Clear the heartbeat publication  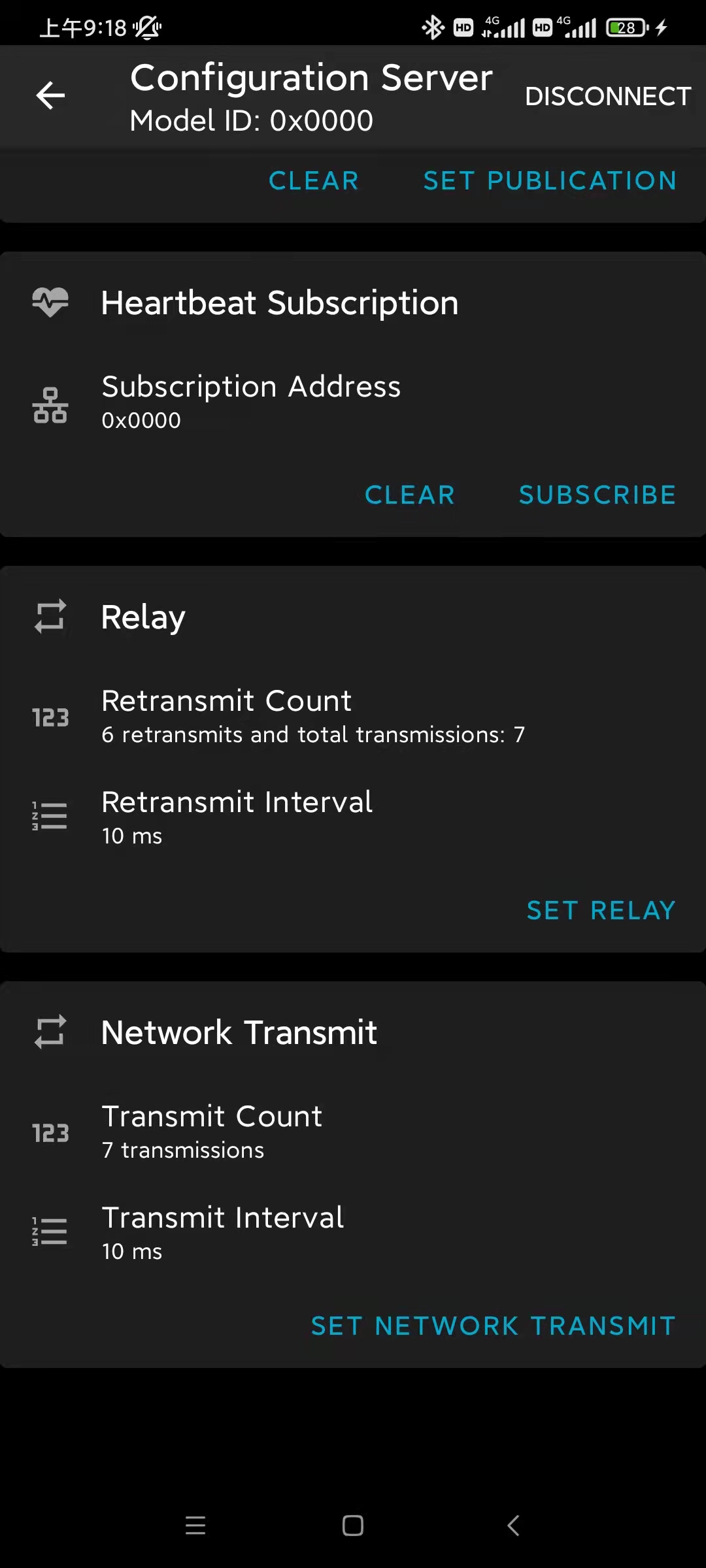coord(314,181)
